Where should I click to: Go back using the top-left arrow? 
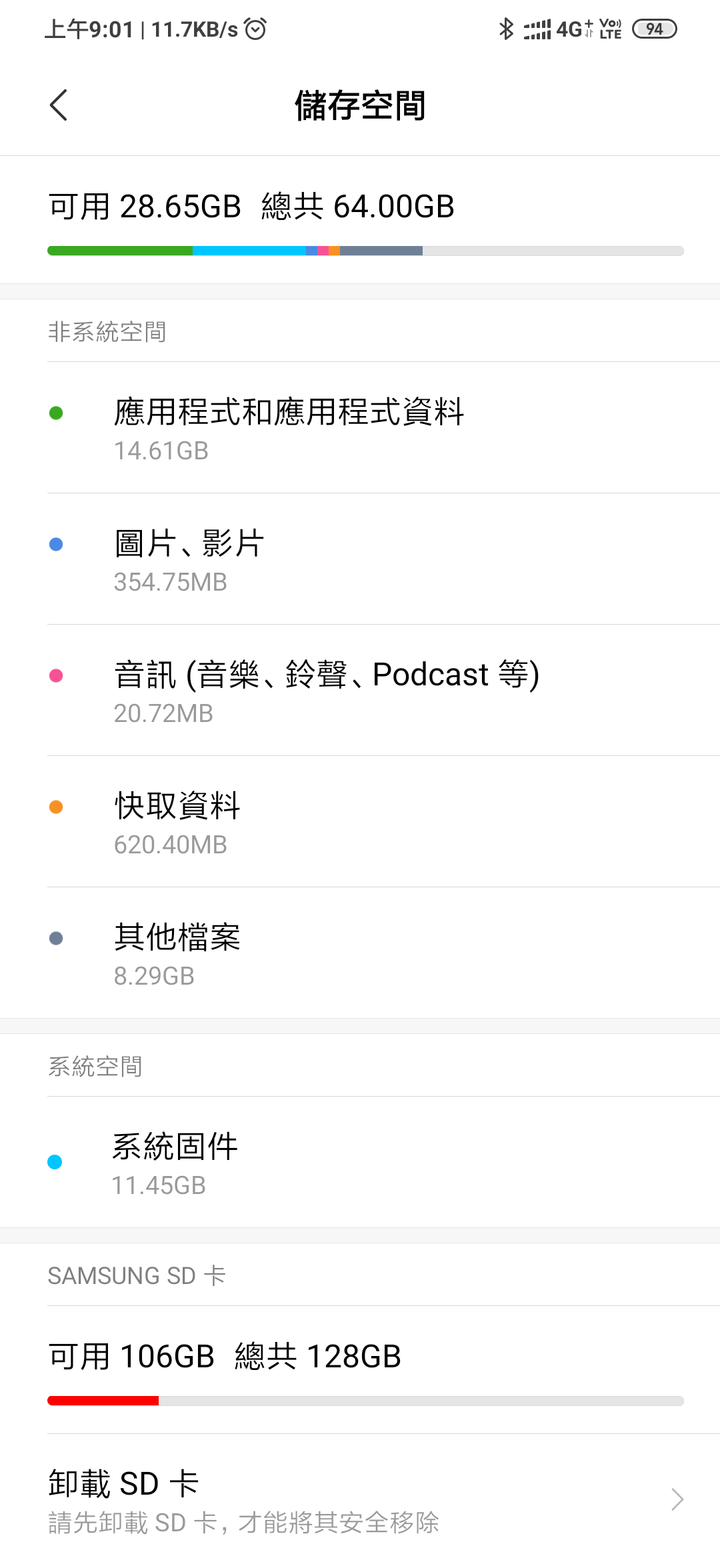58,105
